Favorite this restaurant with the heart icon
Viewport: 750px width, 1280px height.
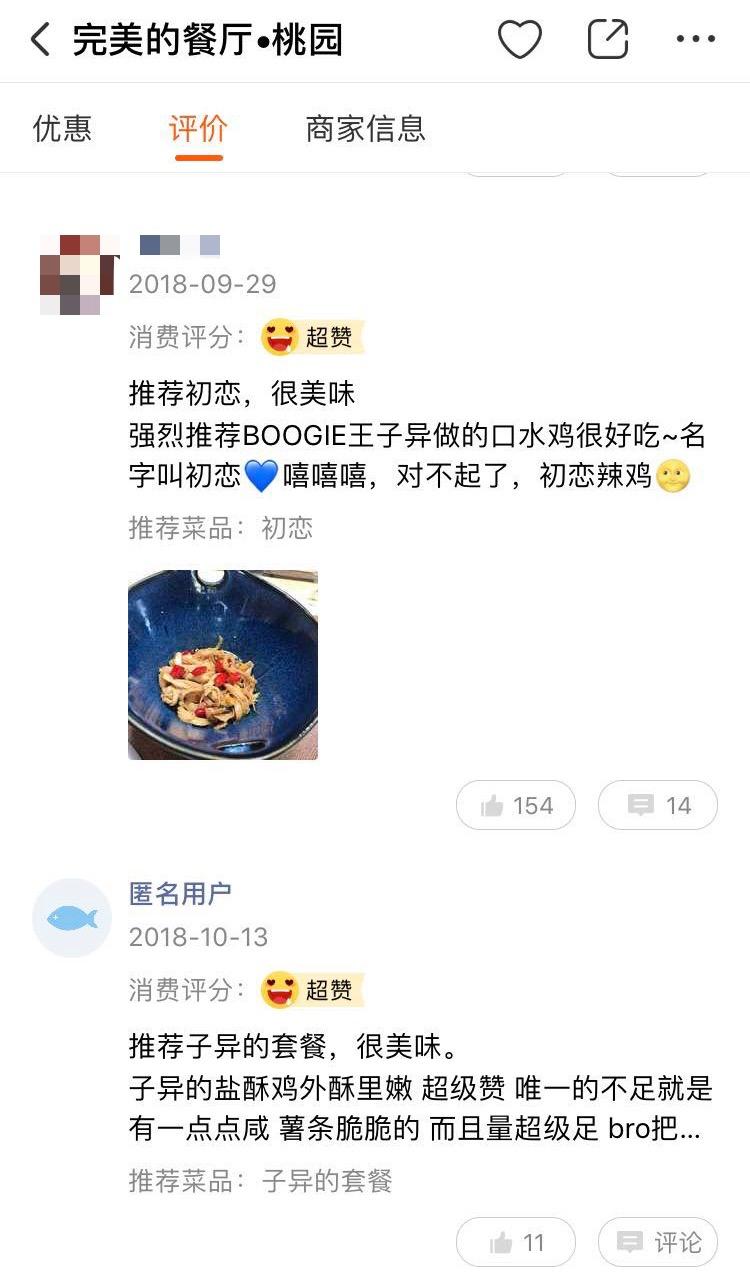(519, 41)
